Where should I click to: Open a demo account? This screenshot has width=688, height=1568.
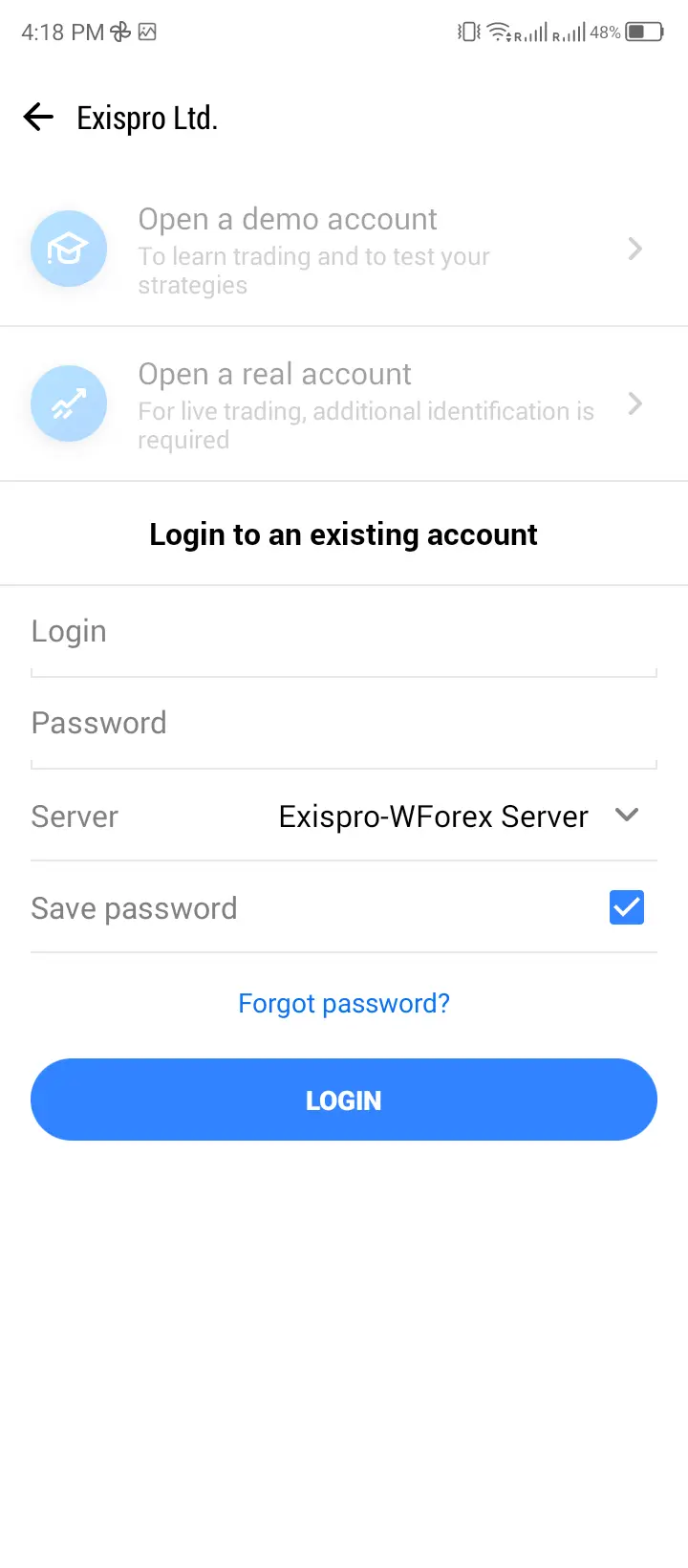(x=343, y=250)
